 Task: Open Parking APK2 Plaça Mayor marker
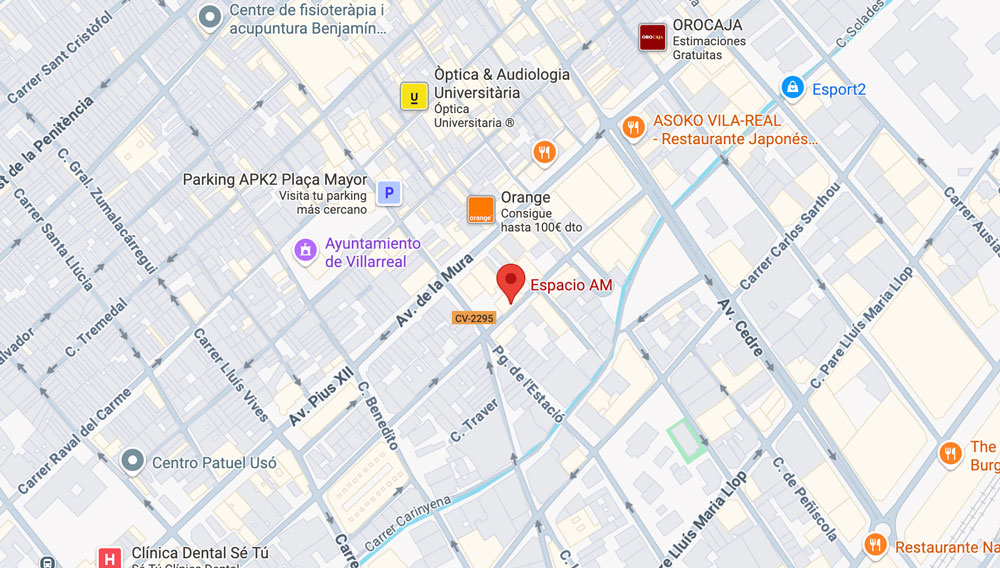coord(389,193)
